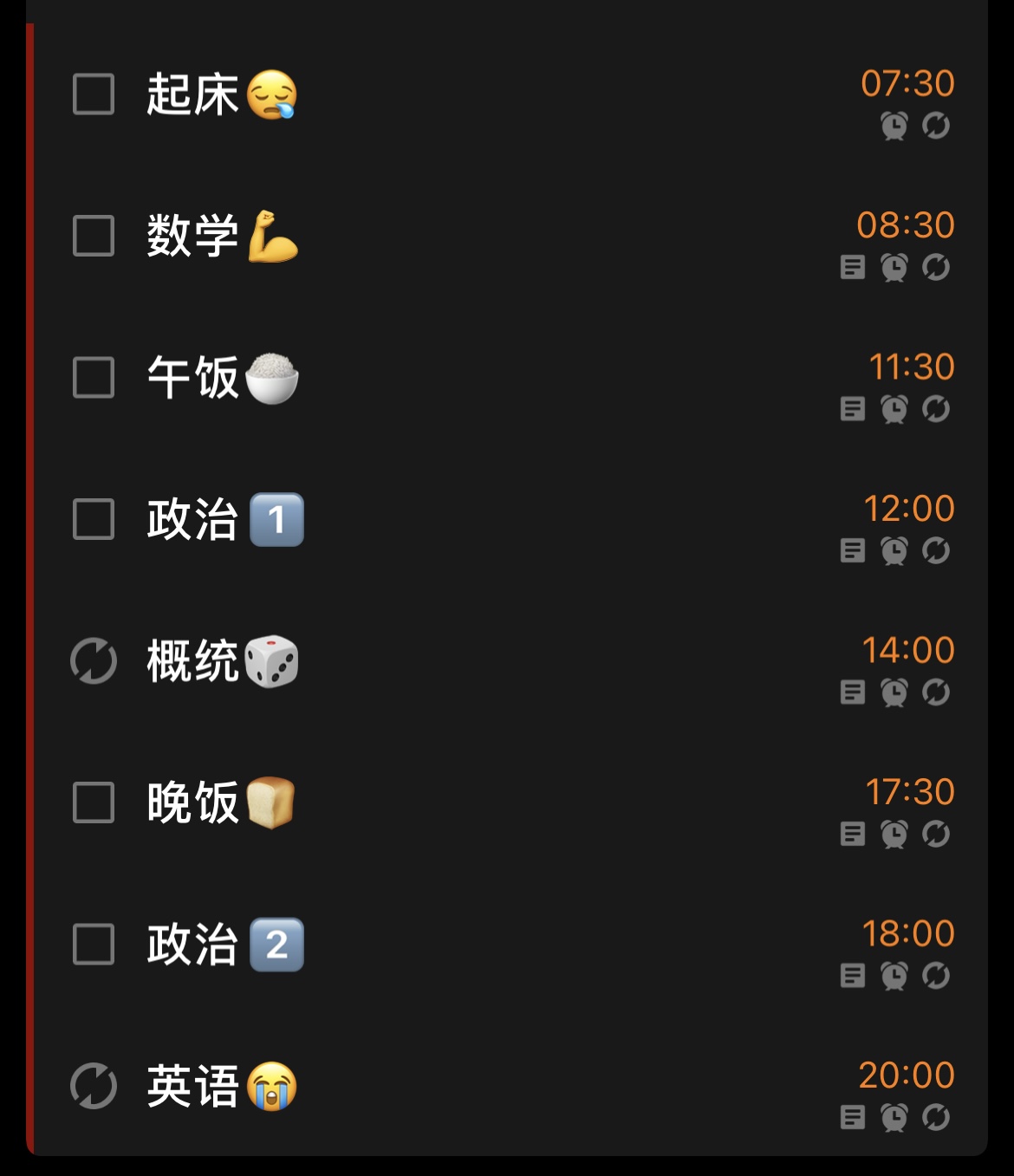Viewport: 1014px width, 1176px height.
Task: Check off the 数学 checkbox
Action: 94,236
